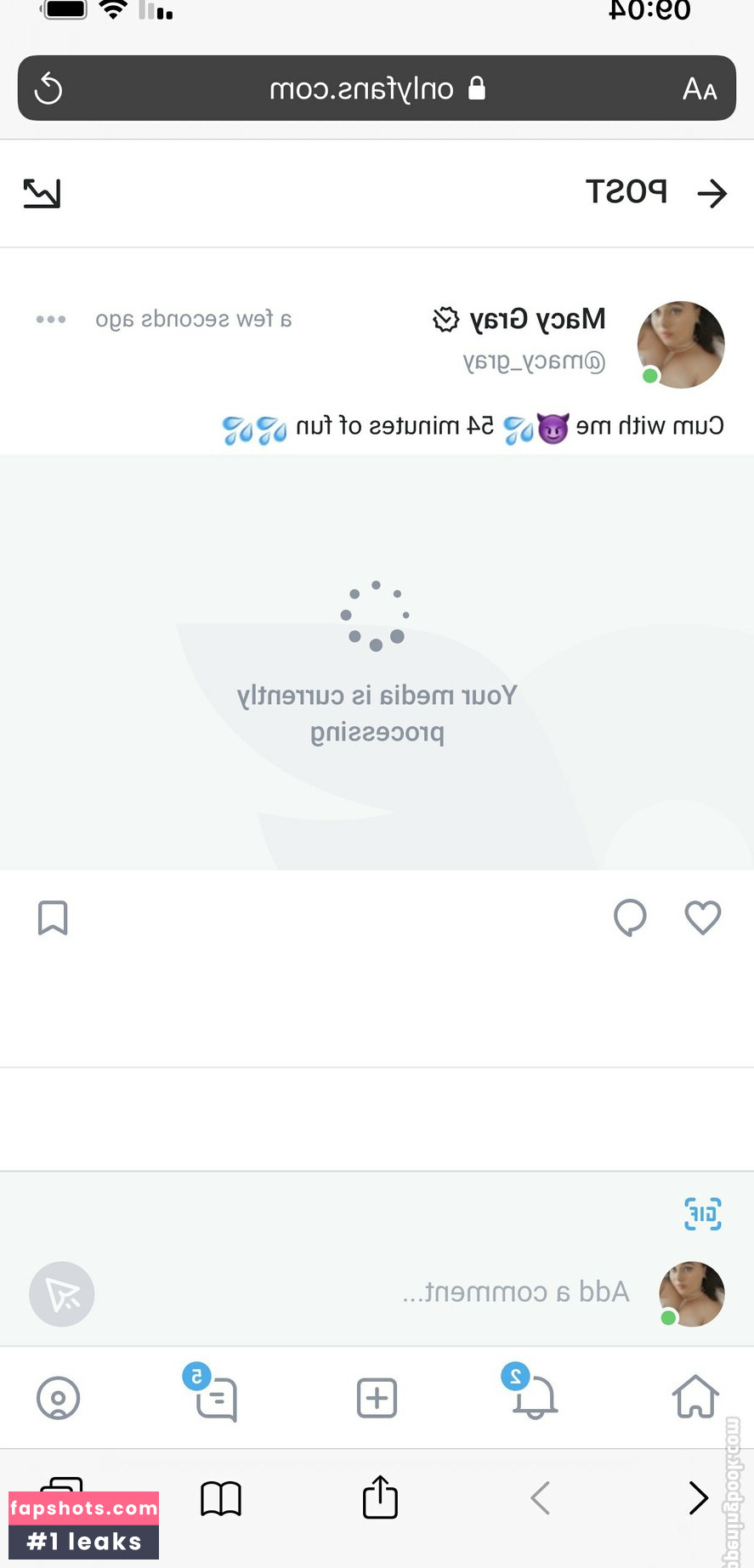Go to the home tab

coord(695,1397)
